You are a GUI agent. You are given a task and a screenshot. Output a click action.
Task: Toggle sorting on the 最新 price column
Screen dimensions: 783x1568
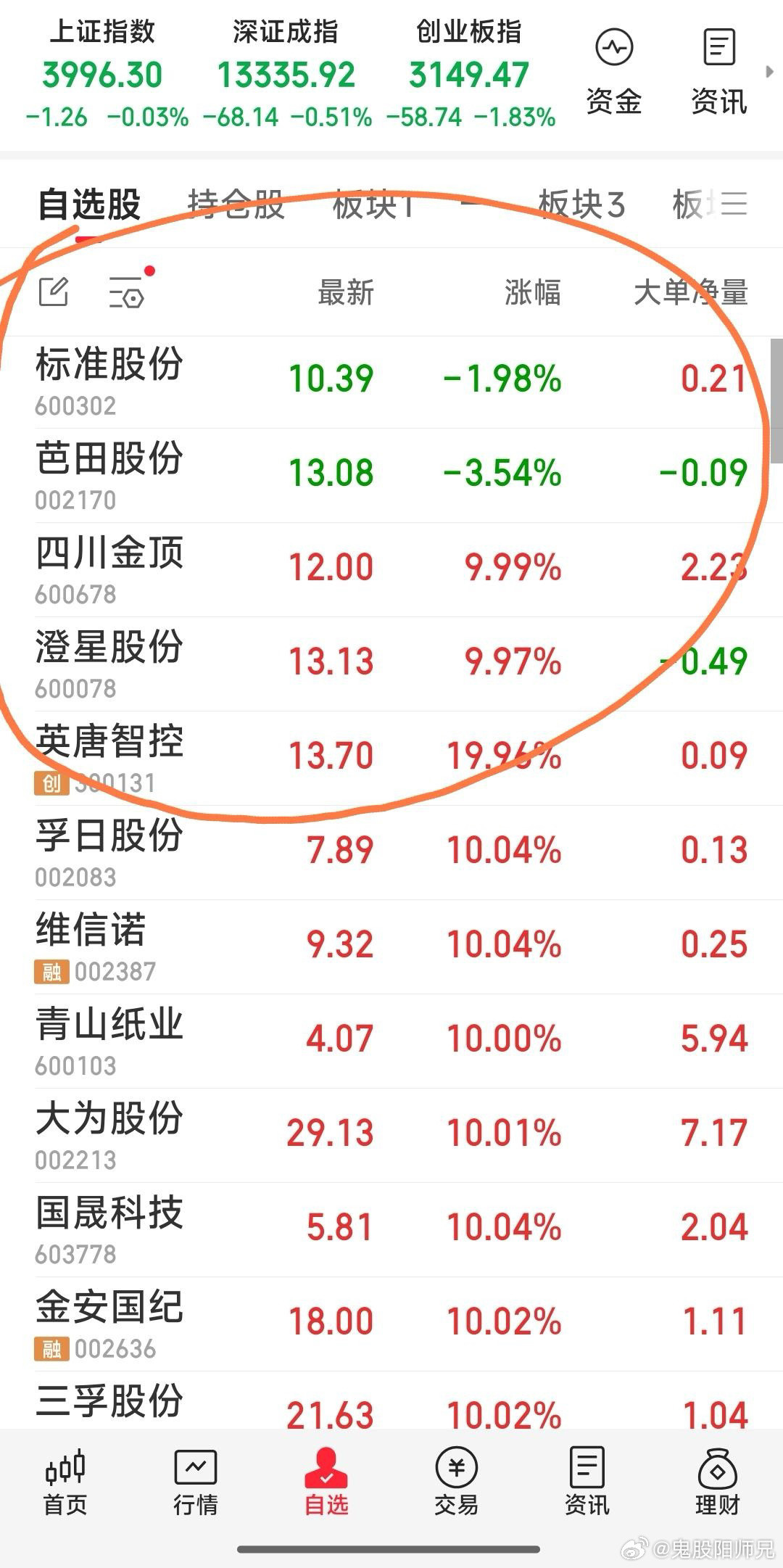pyautogui.click(x=343, y=292)
